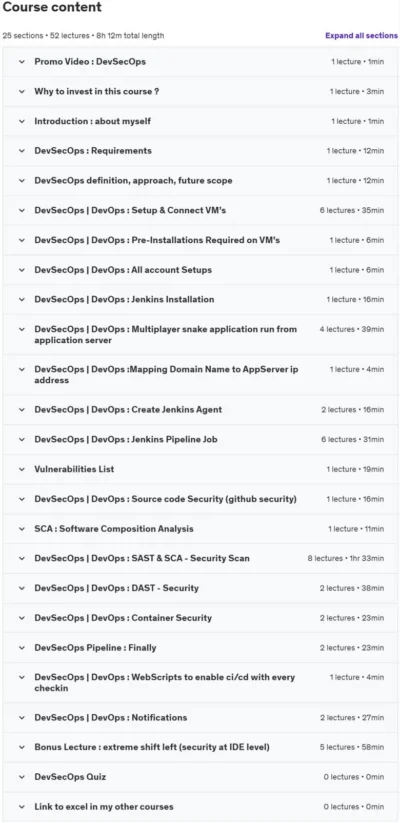Expand the SAST & SCA - Security Scan section
Image resolution: width=400 pixels, height=823 pixels.
pos(200,558)
